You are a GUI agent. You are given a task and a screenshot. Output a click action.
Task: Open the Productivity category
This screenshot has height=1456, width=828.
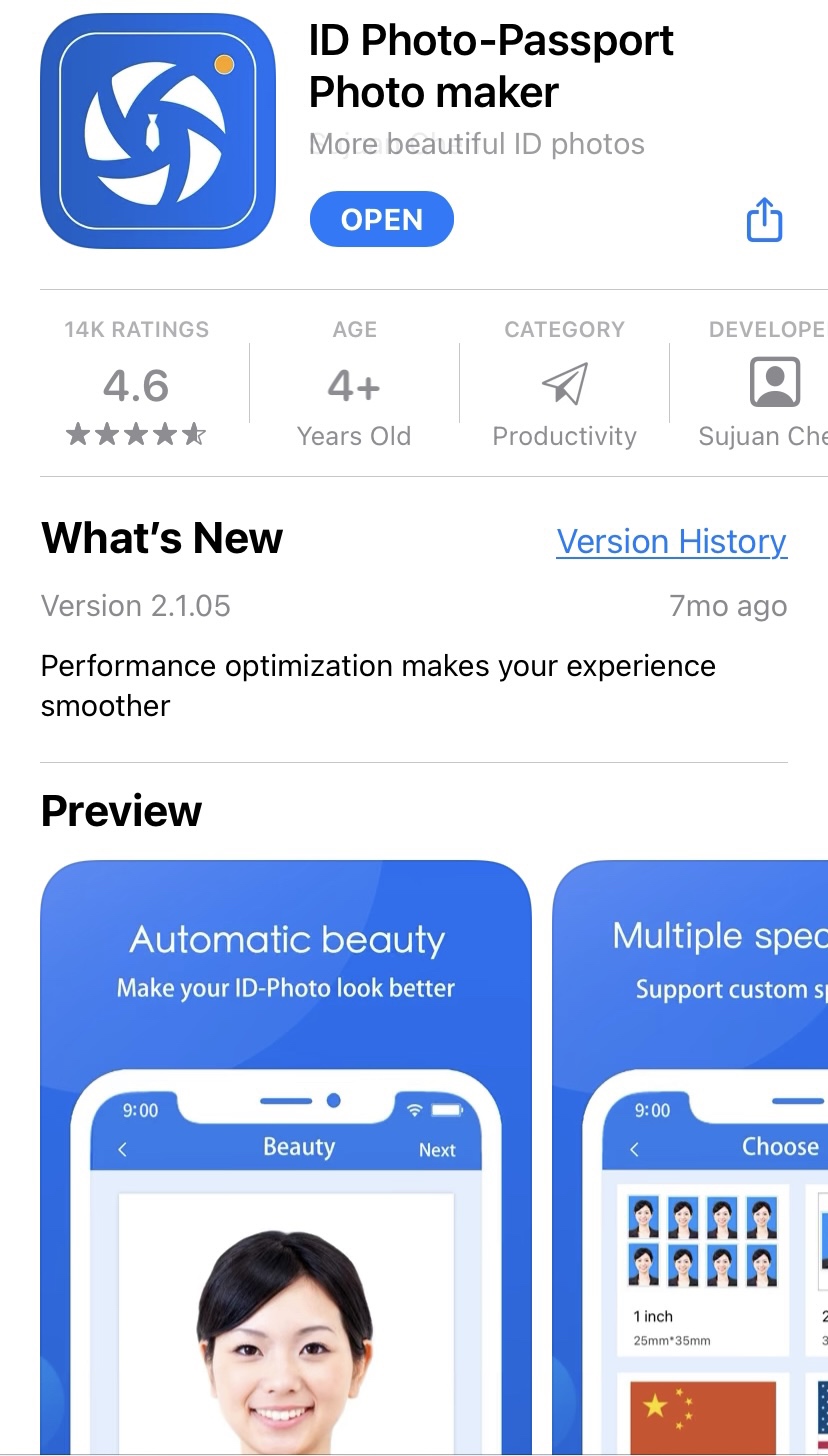pyautogui.click(x=564, y=385)
